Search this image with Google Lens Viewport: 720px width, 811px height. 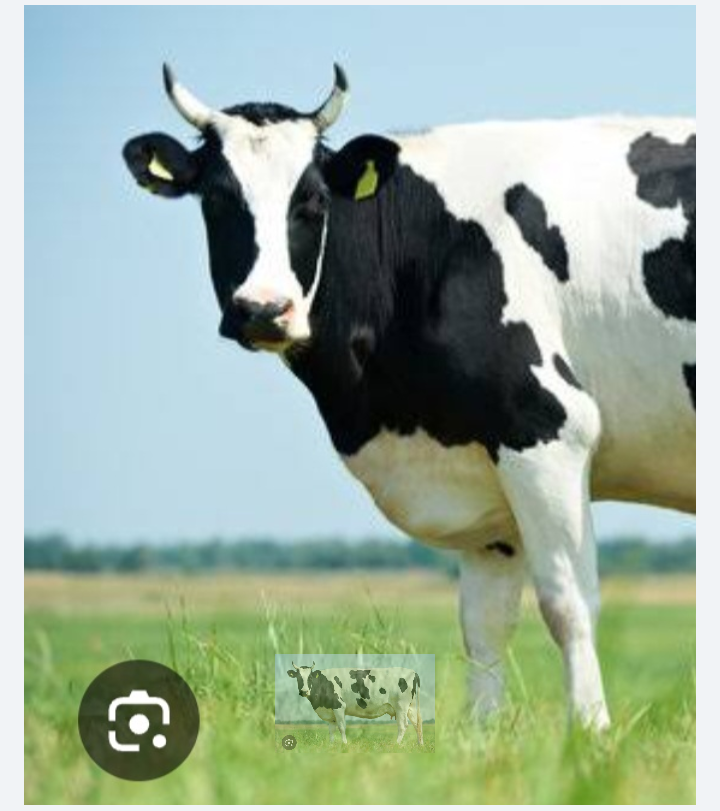[x=138, y=720]
